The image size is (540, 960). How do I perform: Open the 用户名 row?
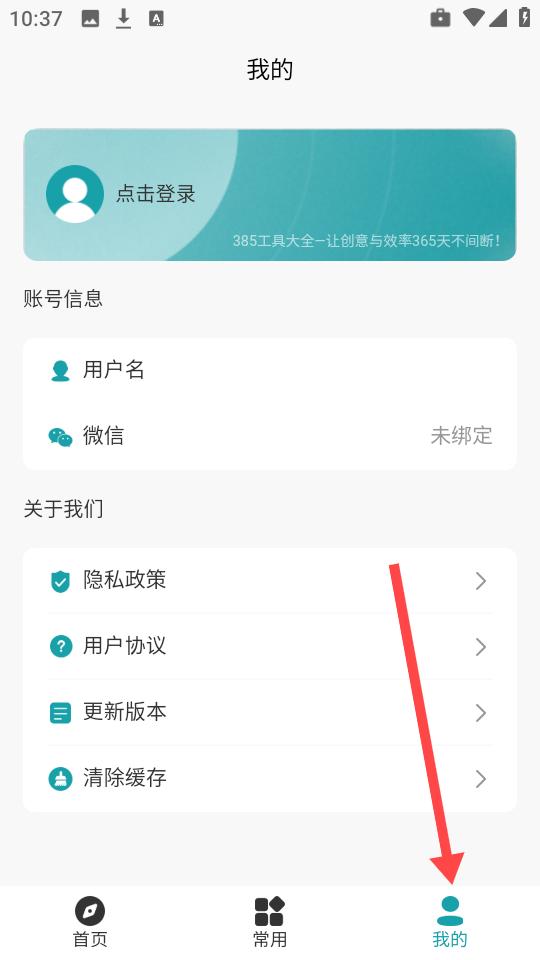[x=270, y=370]
